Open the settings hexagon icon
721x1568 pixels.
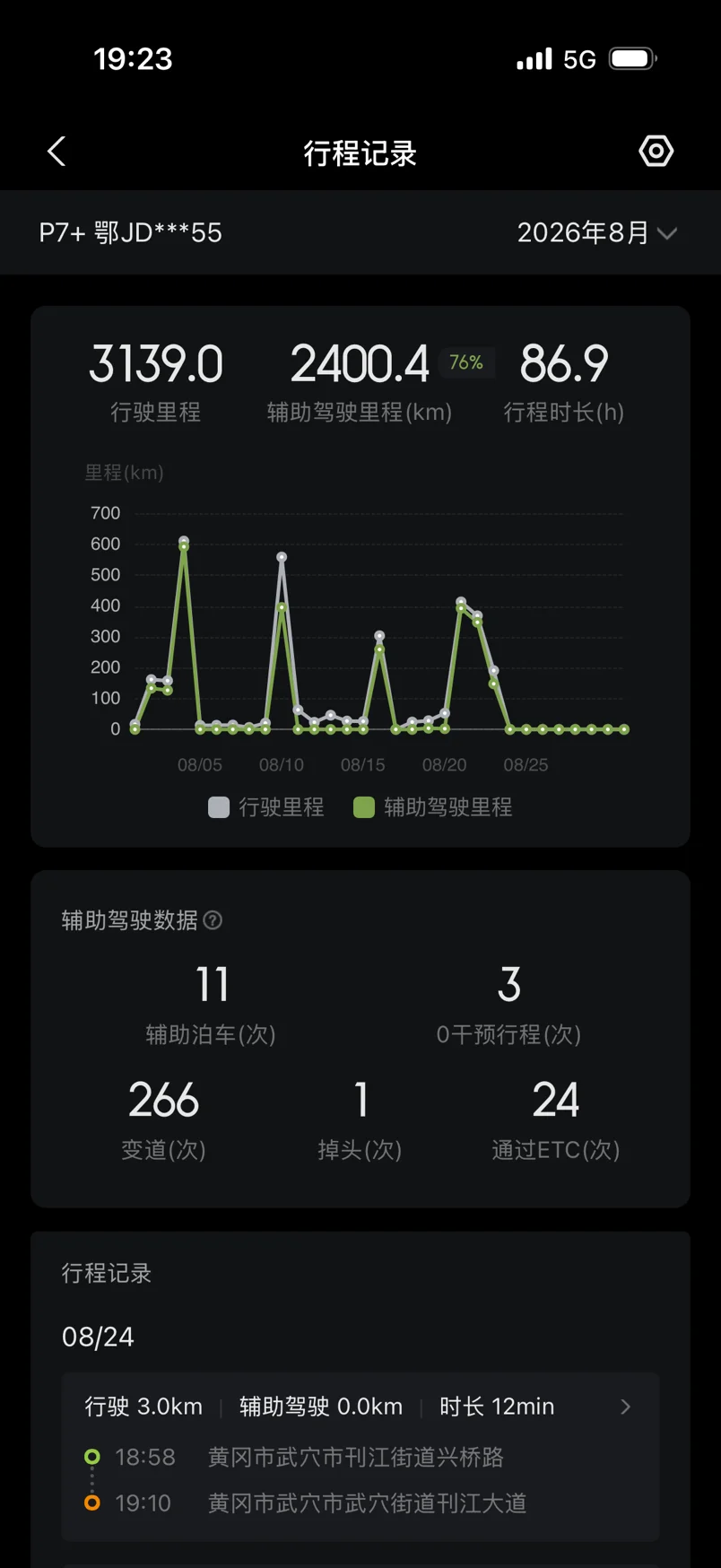[656, 151]
